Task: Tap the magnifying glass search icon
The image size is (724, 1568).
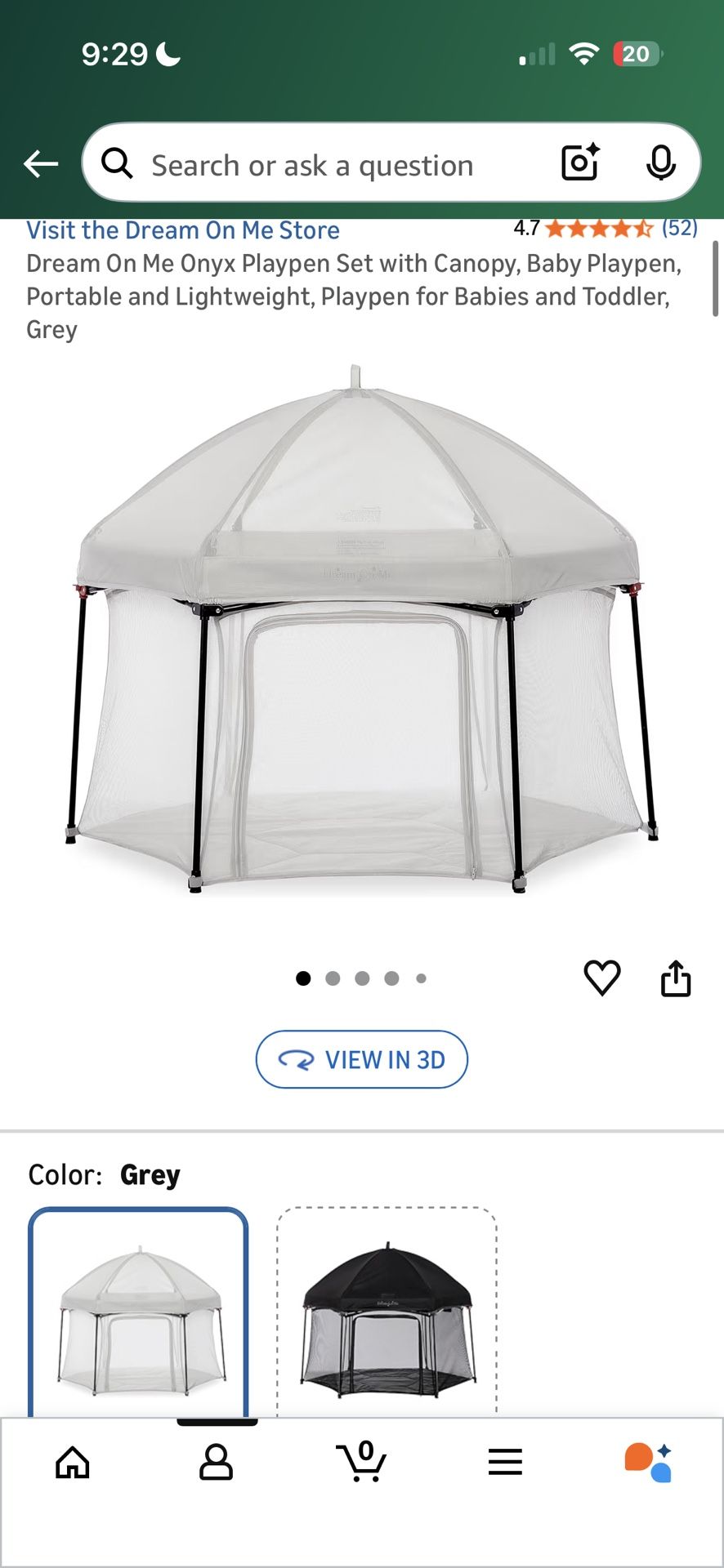Action: click(117, 163)
